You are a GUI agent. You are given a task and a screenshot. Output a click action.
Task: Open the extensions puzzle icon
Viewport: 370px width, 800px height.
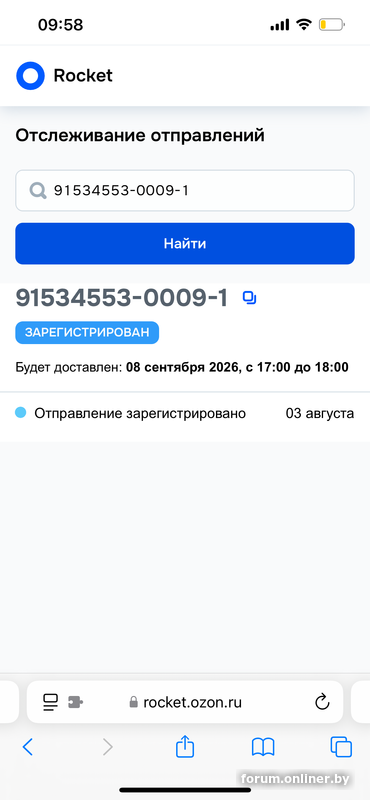[76, 703]
